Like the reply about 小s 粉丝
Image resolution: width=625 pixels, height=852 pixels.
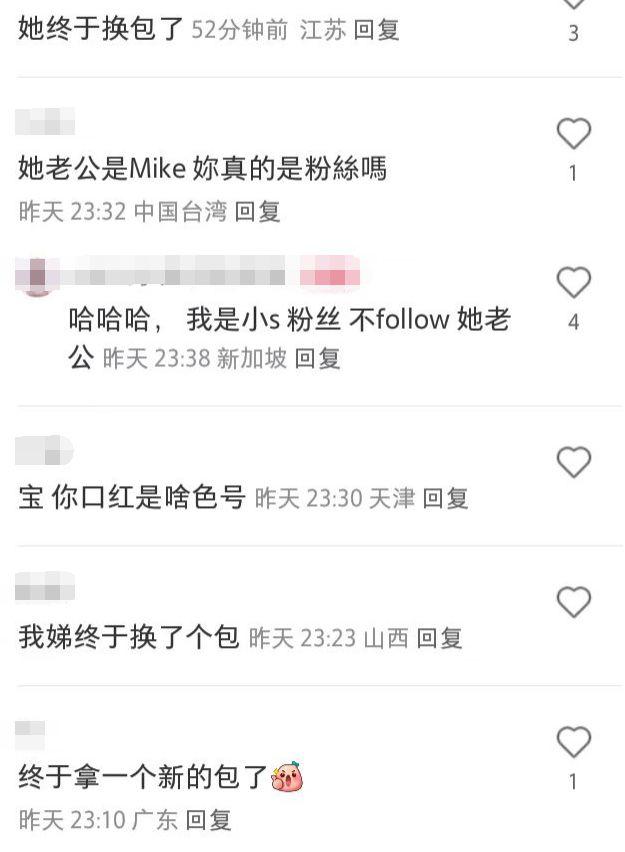pyautogui.click(x=573, y=283)
